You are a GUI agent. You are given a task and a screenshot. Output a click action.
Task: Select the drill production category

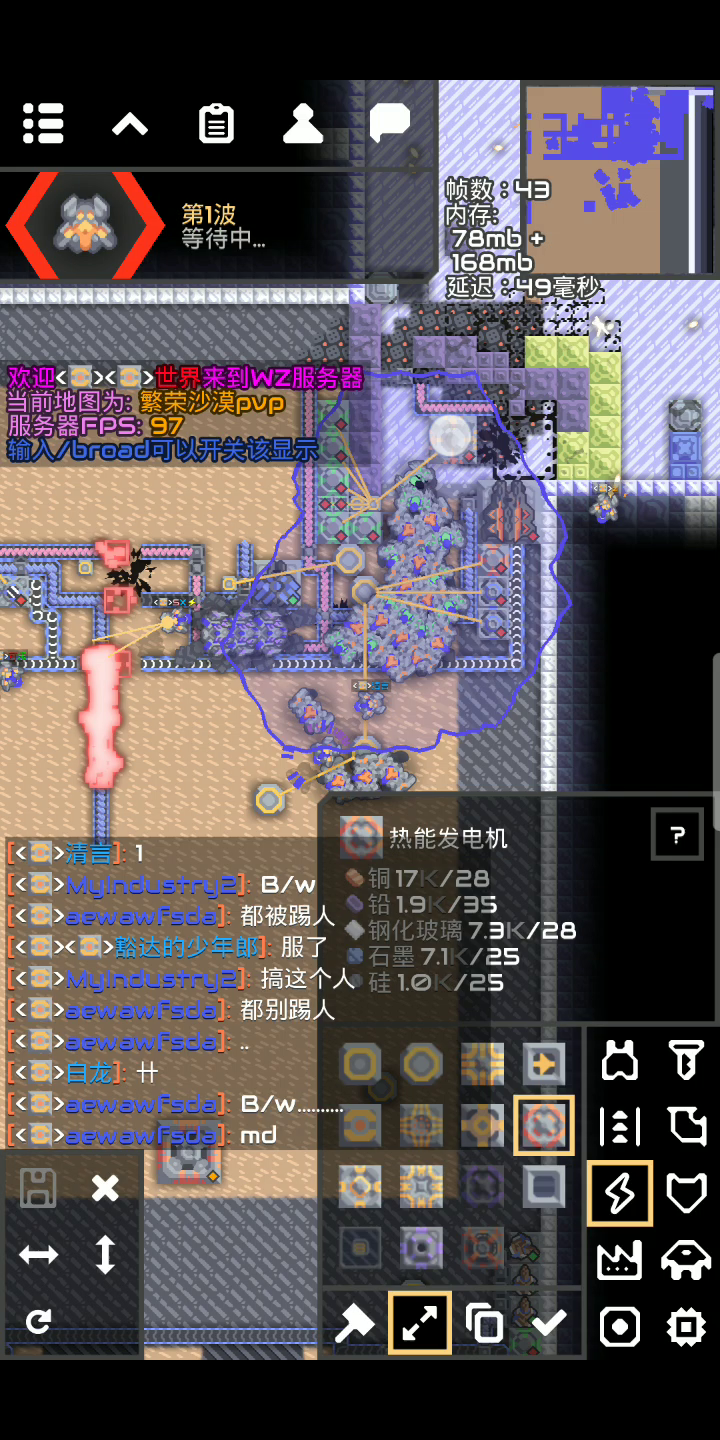686,1061
